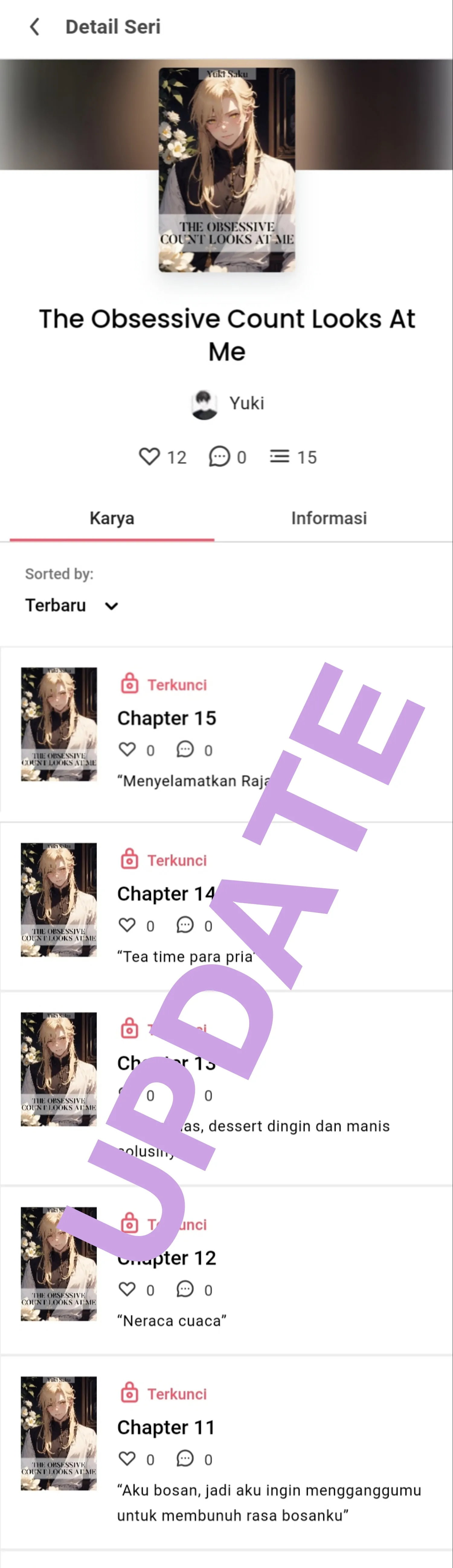View the series cover image
This screenshot has width=453, height=1568.
click(226, 170)
